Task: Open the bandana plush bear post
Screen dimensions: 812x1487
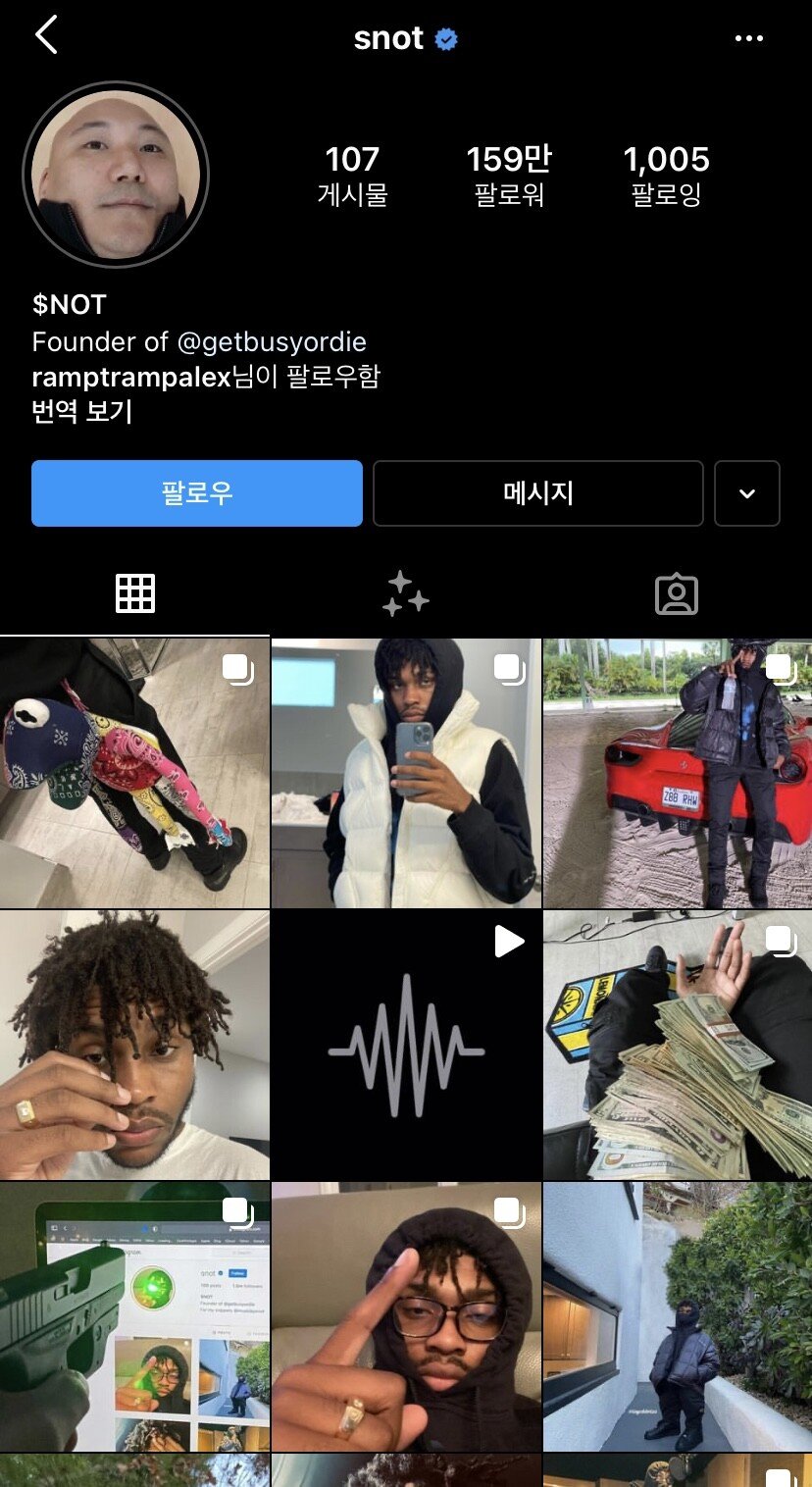Action: [134, 773]
